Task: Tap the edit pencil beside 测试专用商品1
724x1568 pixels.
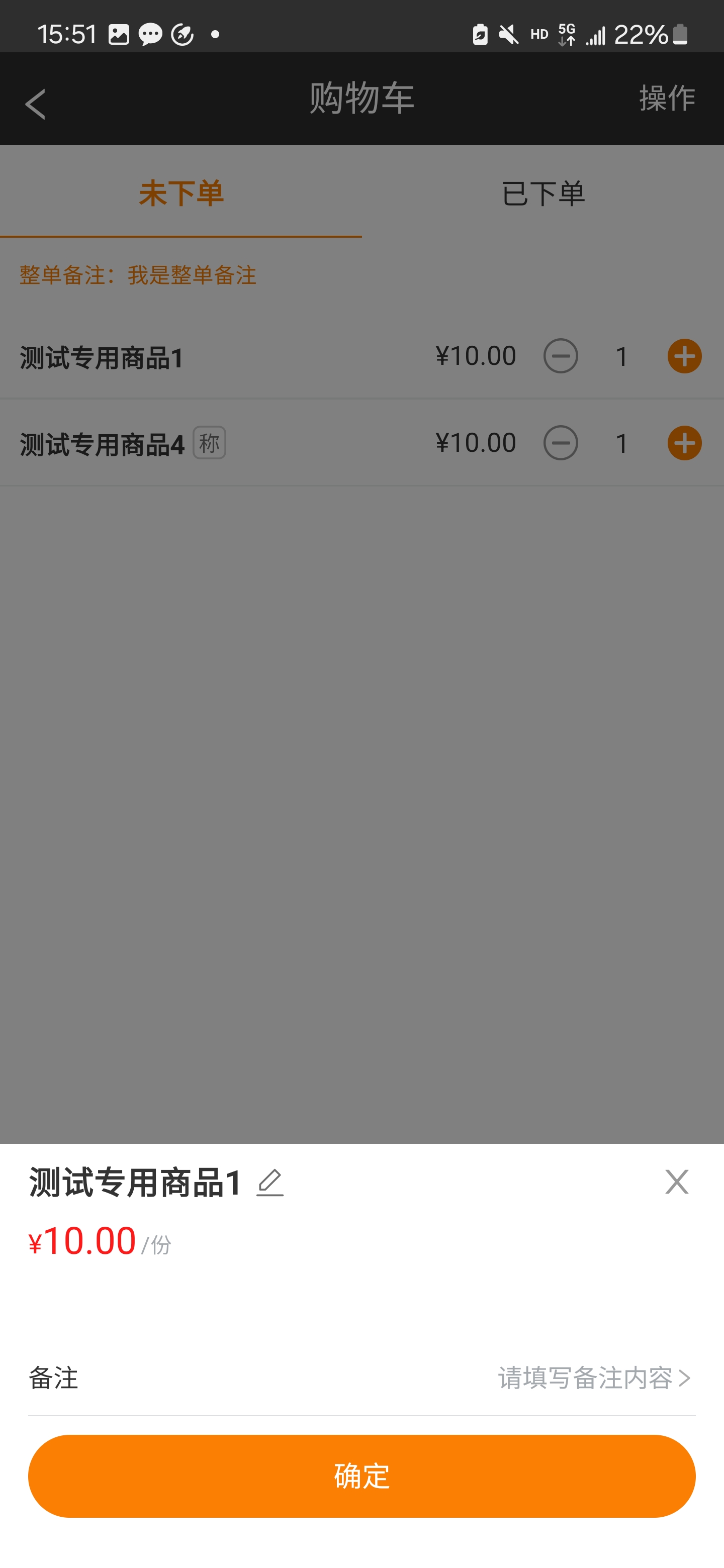Action: pos(270,1183)
